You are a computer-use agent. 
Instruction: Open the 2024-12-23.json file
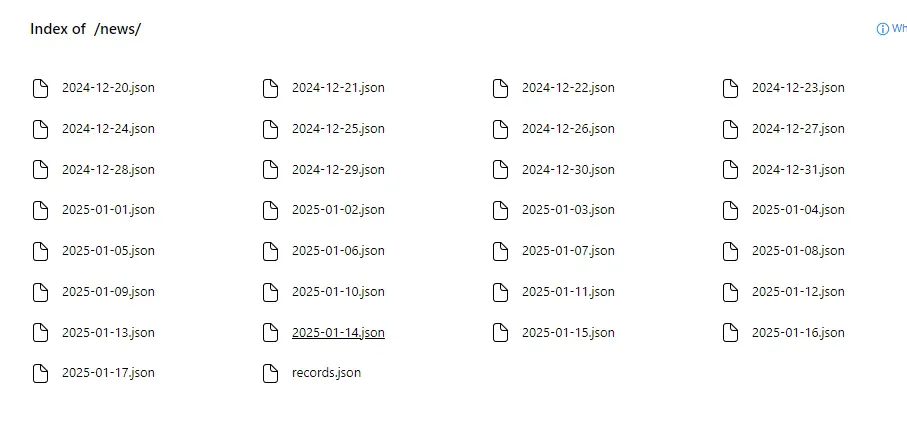[x=798, y=88]
